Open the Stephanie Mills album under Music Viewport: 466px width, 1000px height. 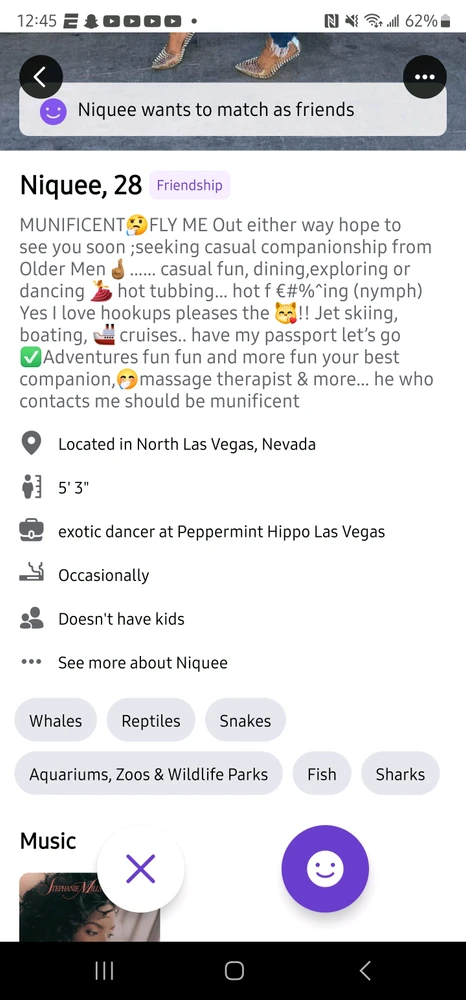89,907
